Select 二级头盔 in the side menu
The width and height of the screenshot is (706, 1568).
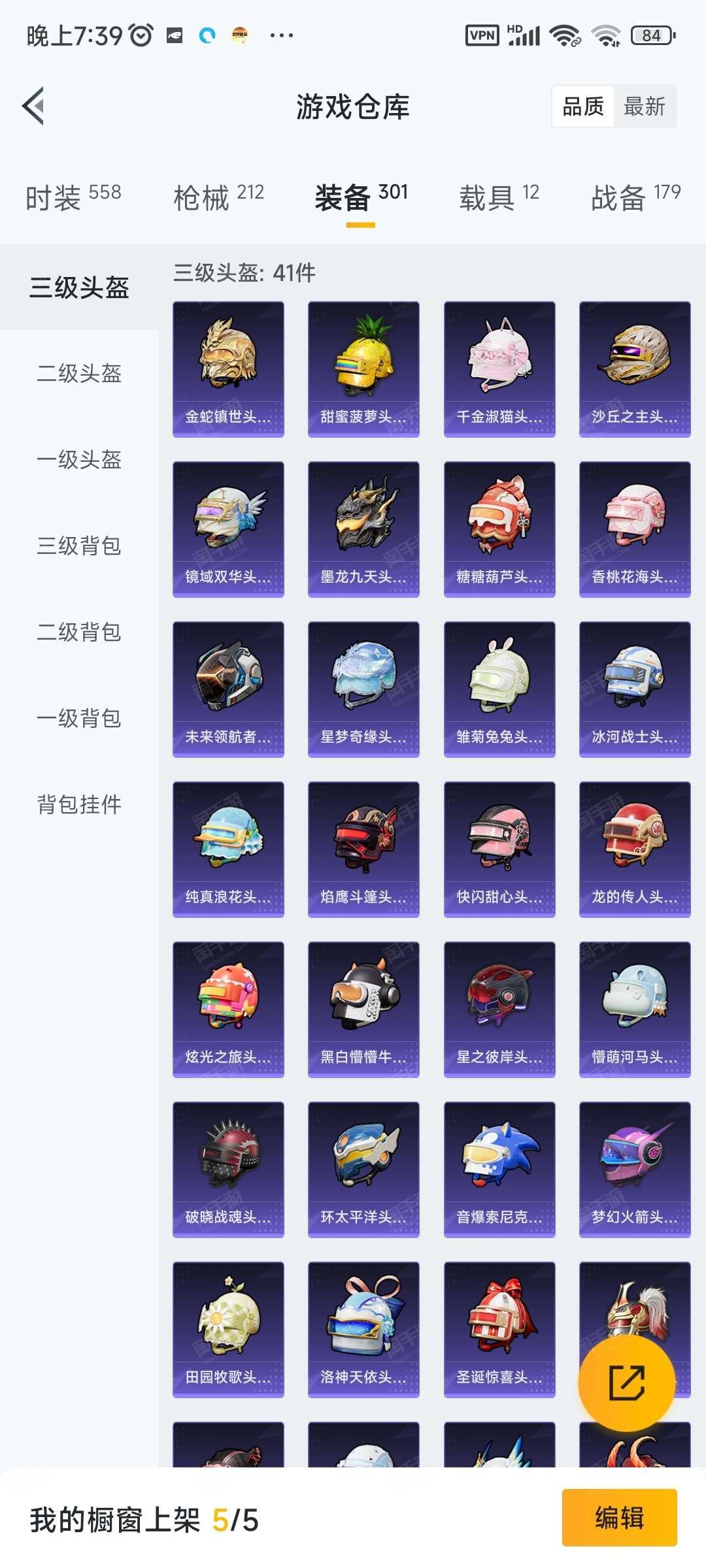pos(79,373)
